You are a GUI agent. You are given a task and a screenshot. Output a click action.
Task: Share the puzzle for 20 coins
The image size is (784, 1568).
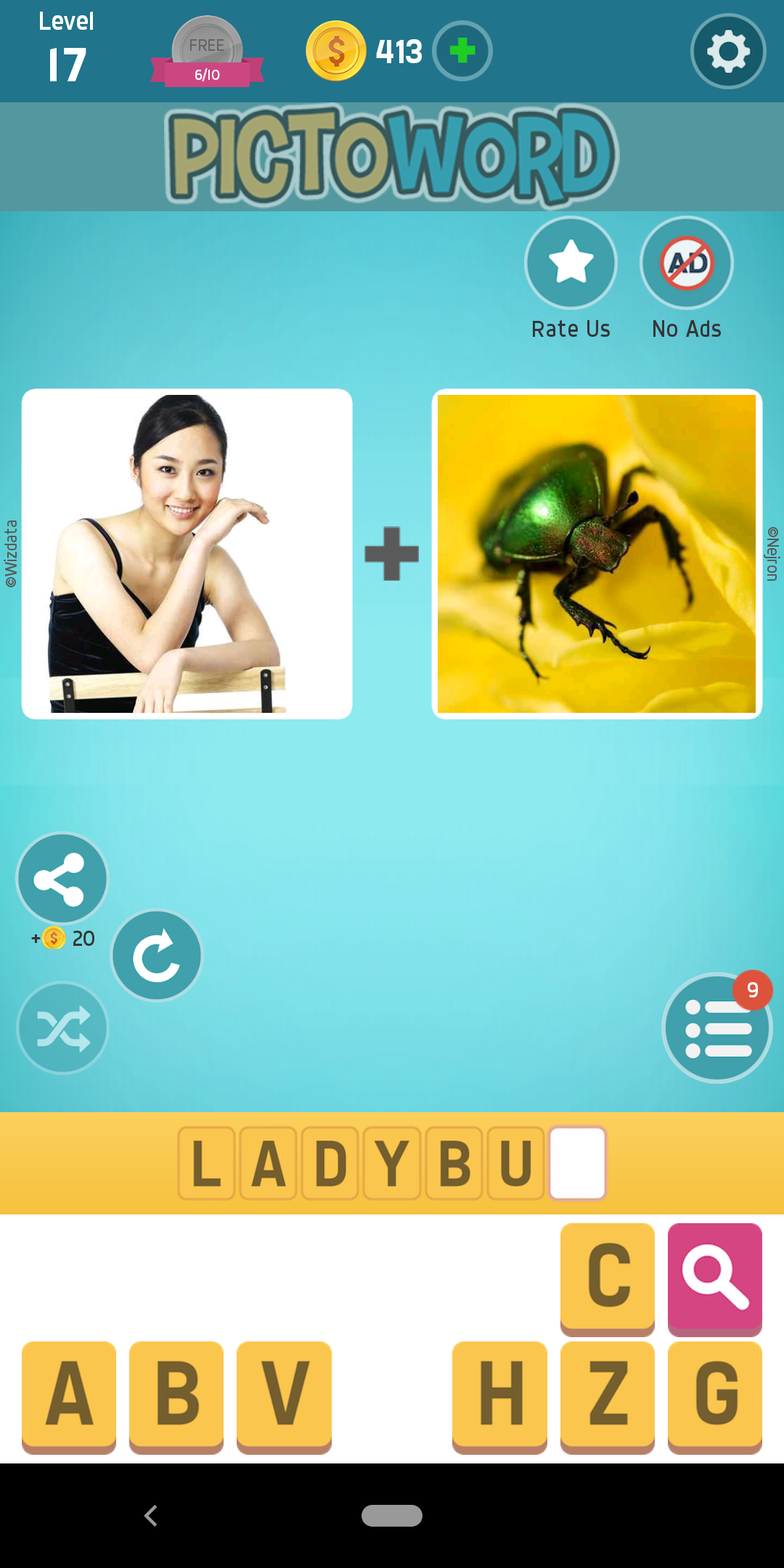tap(62, 878)
